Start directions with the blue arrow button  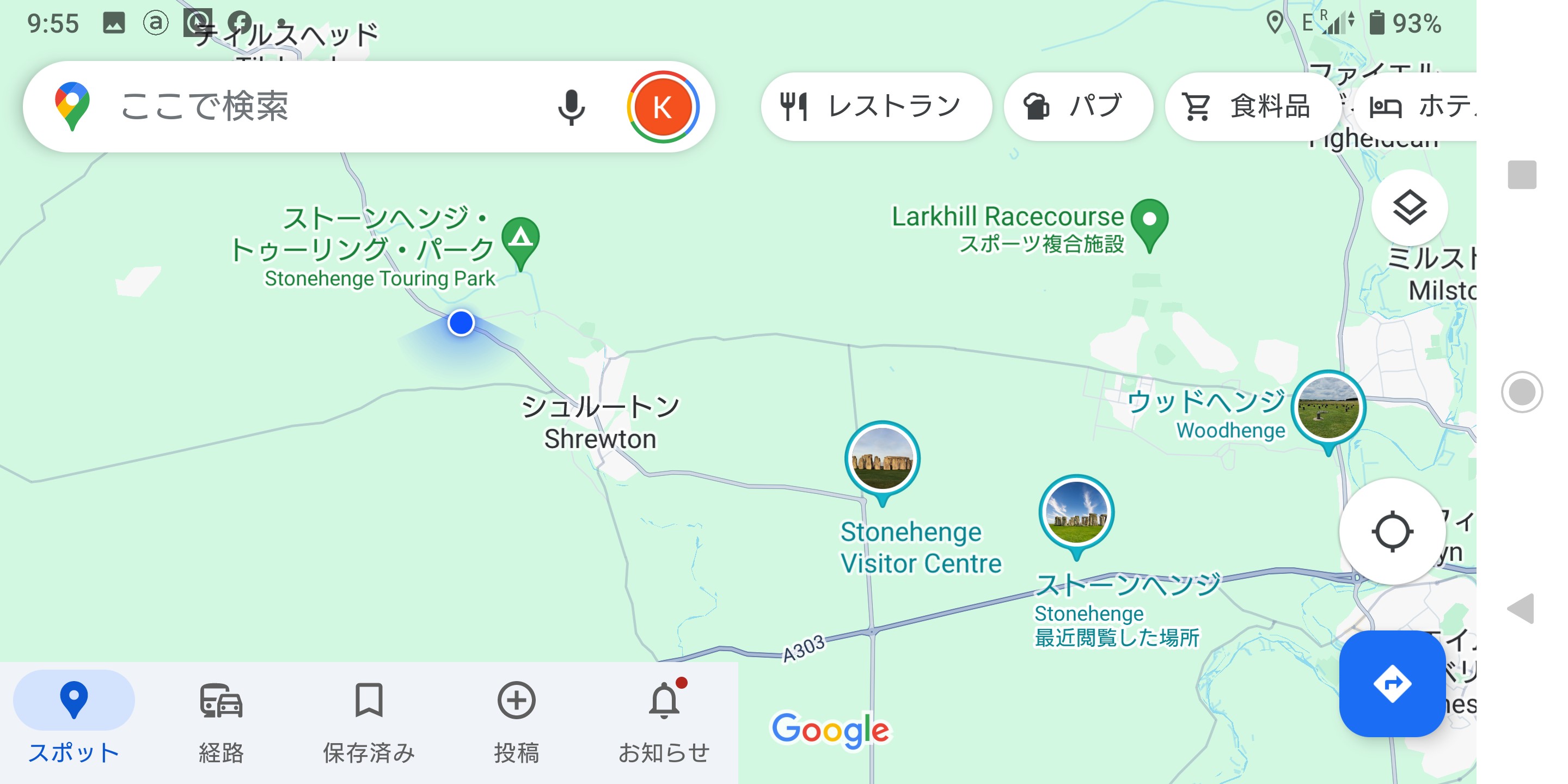tap(1391, 683)
